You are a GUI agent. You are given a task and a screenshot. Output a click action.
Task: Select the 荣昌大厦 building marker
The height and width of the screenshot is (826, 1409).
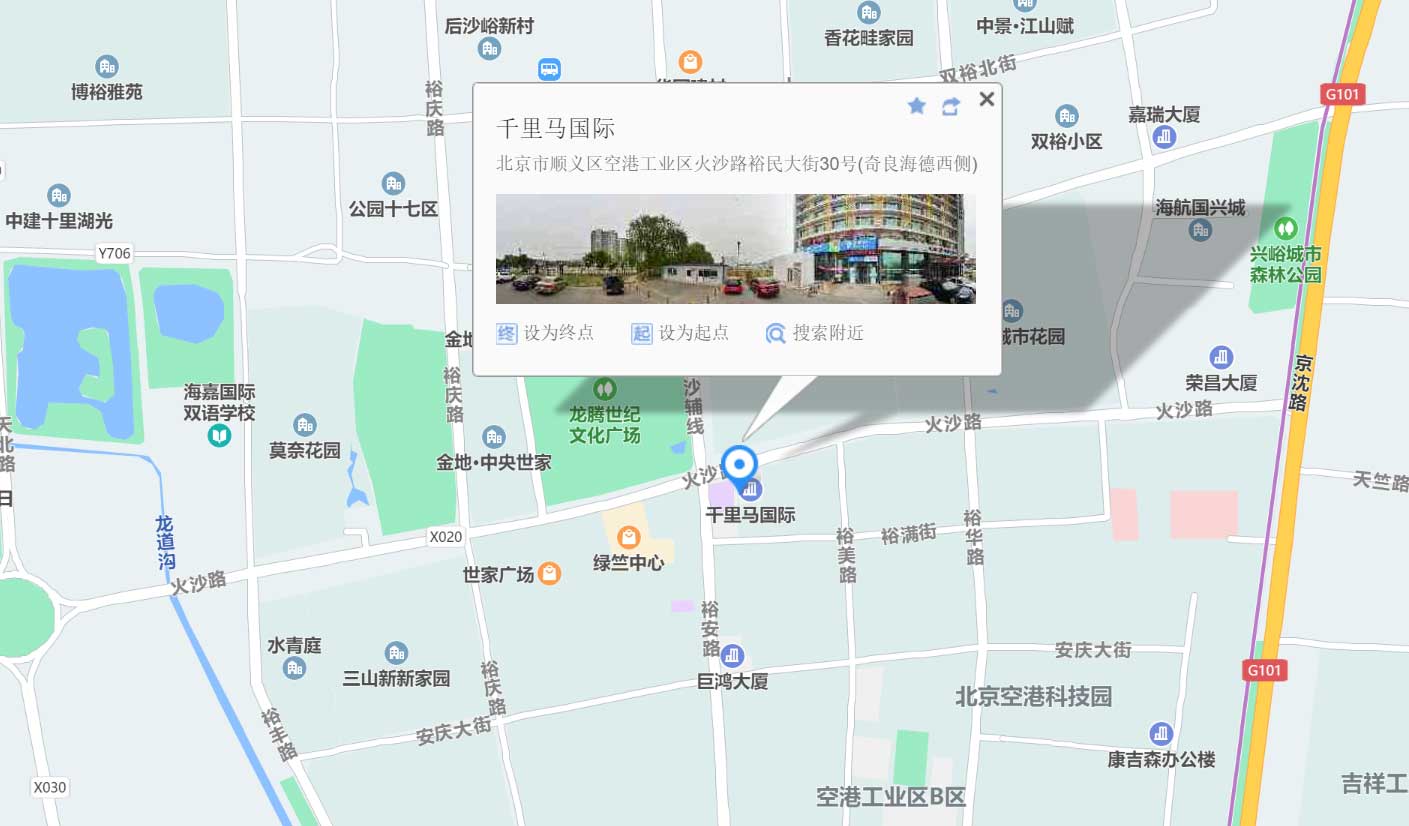[1220, 357]
